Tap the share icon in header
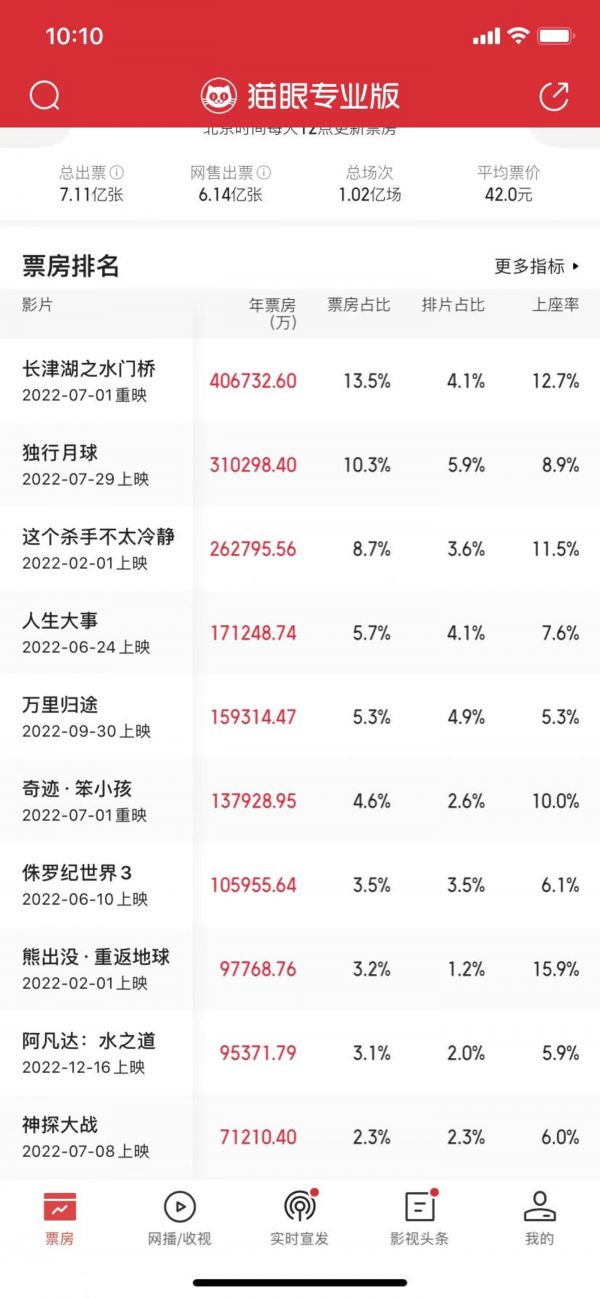Viewport: 600px width, 1298px height. (553, 96)
